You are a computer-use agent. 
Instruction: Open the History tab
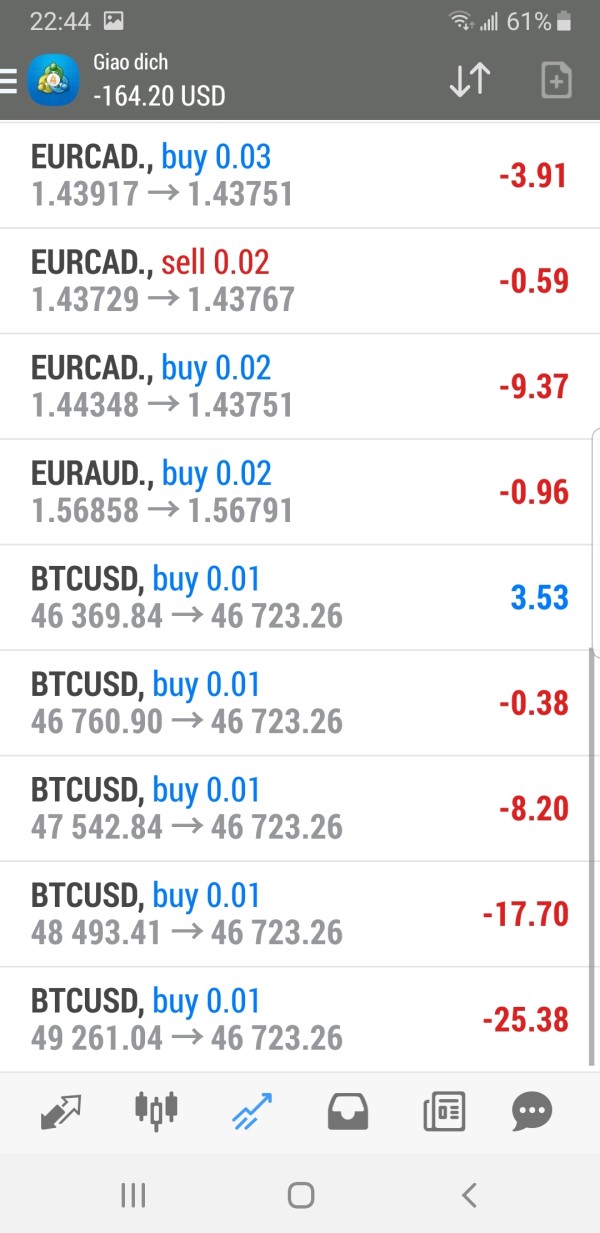pyautogui.click(x=347, y=1111)
